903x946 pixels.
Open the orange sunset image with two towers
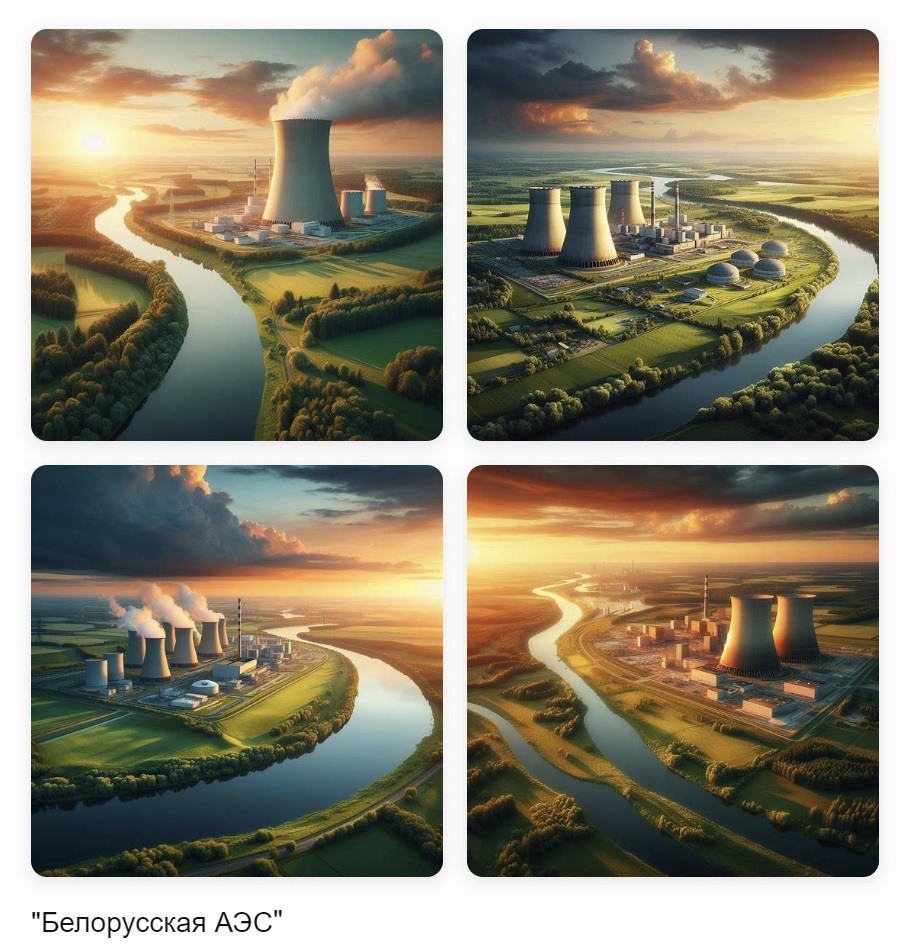click(x=672, y=670)
